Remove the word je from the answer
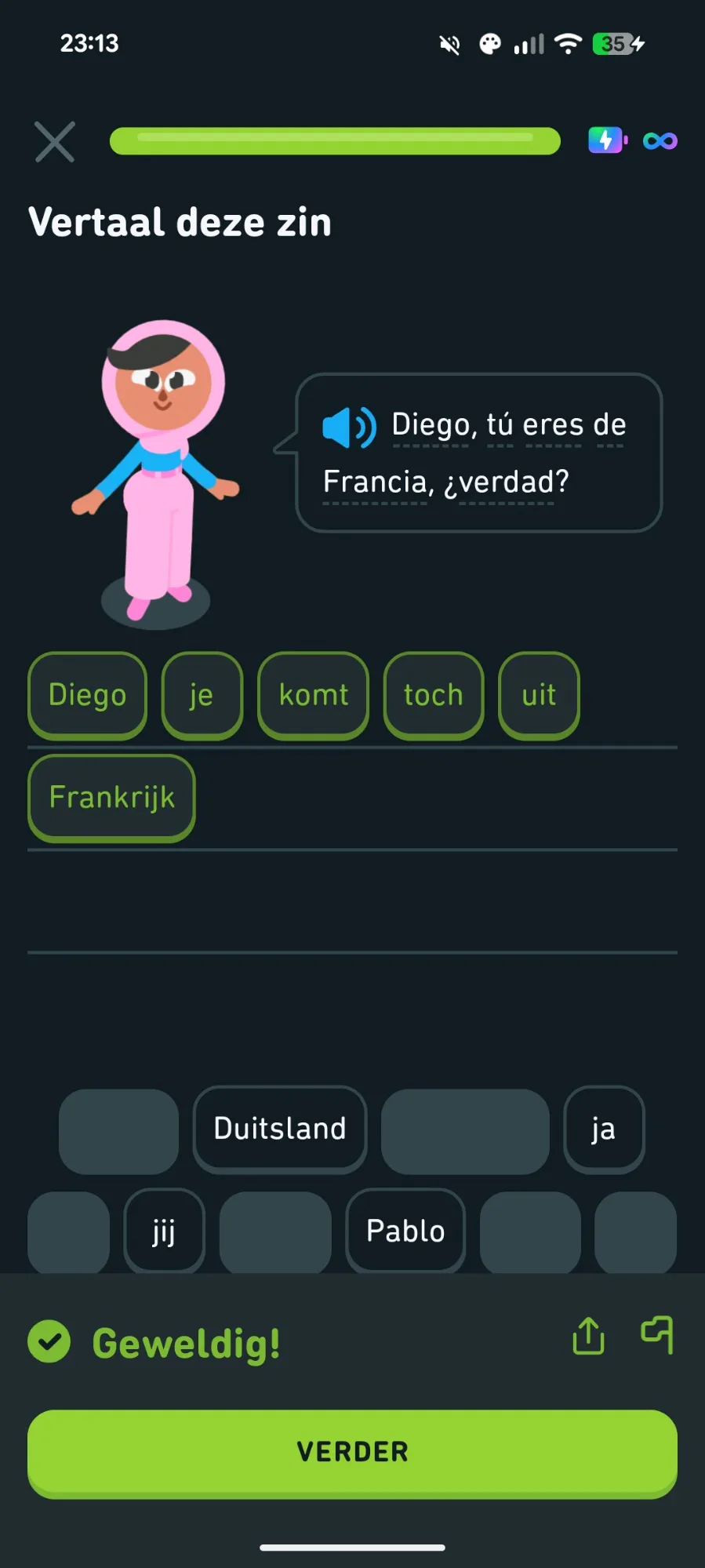705x1568 pixels. (x=202, y=695)
